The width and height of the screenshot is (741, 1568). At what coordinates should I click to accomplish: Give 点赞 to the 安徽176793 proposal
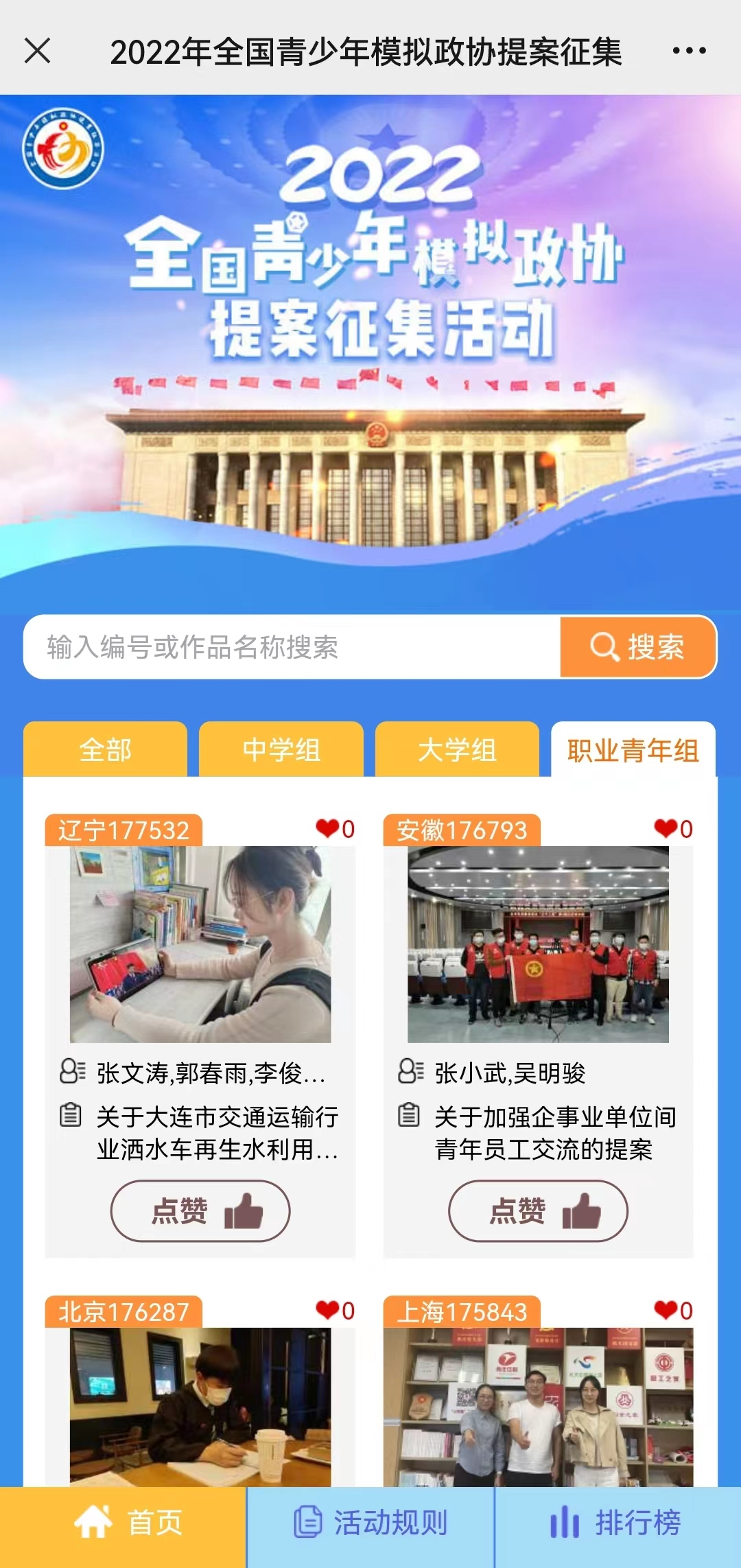538,1210
